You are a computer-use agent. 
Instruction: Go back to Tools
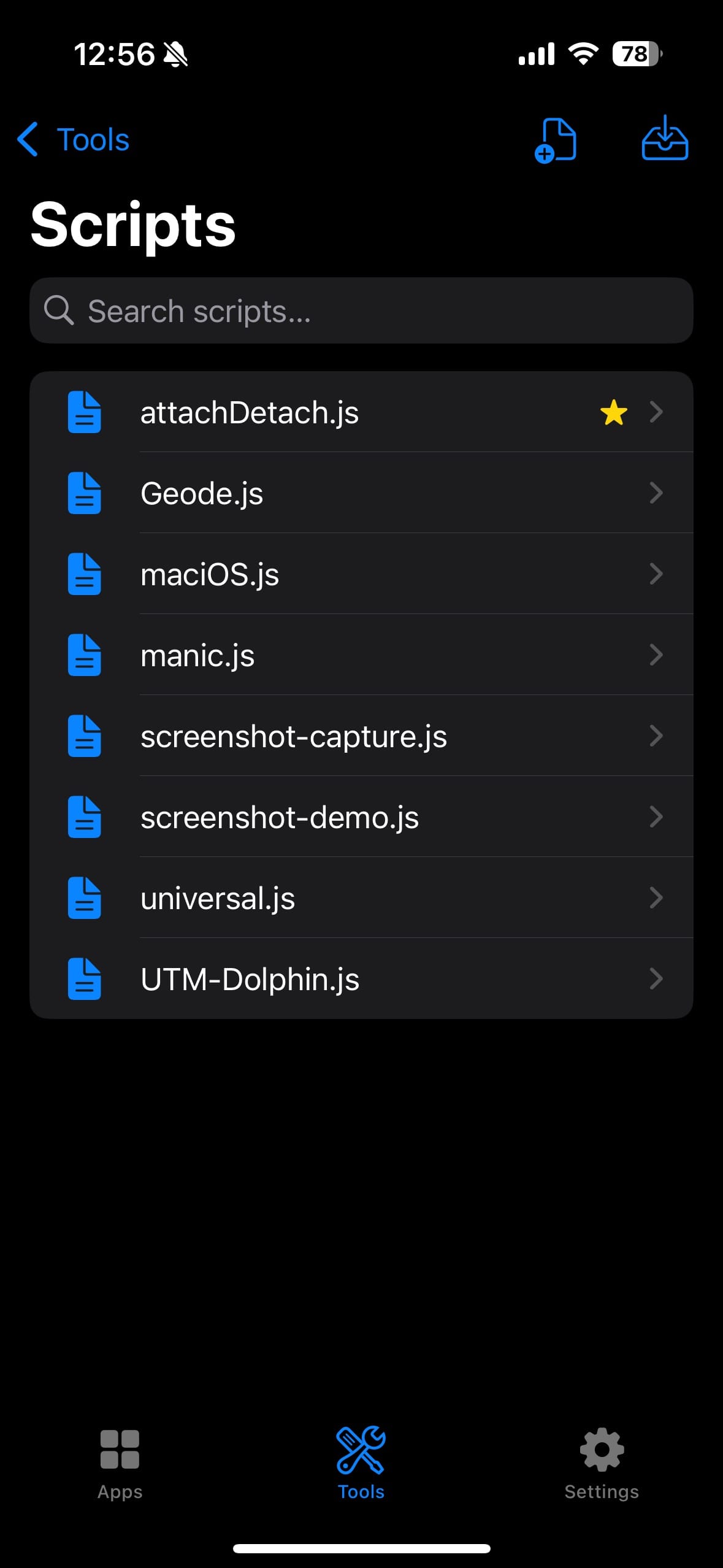pyautogui.click(x=74, y=140)
